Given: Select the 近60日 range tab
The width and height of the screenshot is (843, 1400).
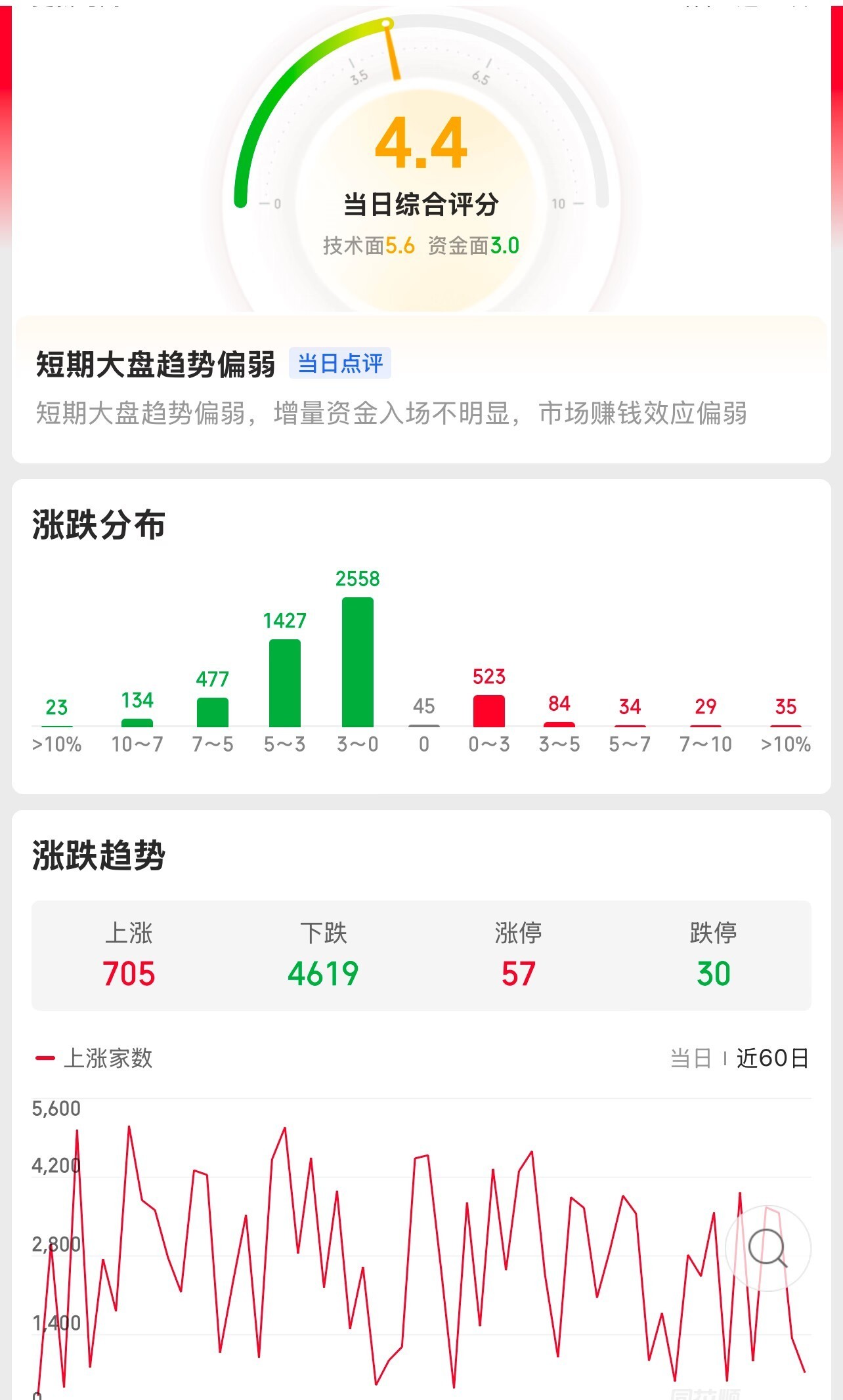Looking at the screenshot, I should (772, 1058).
